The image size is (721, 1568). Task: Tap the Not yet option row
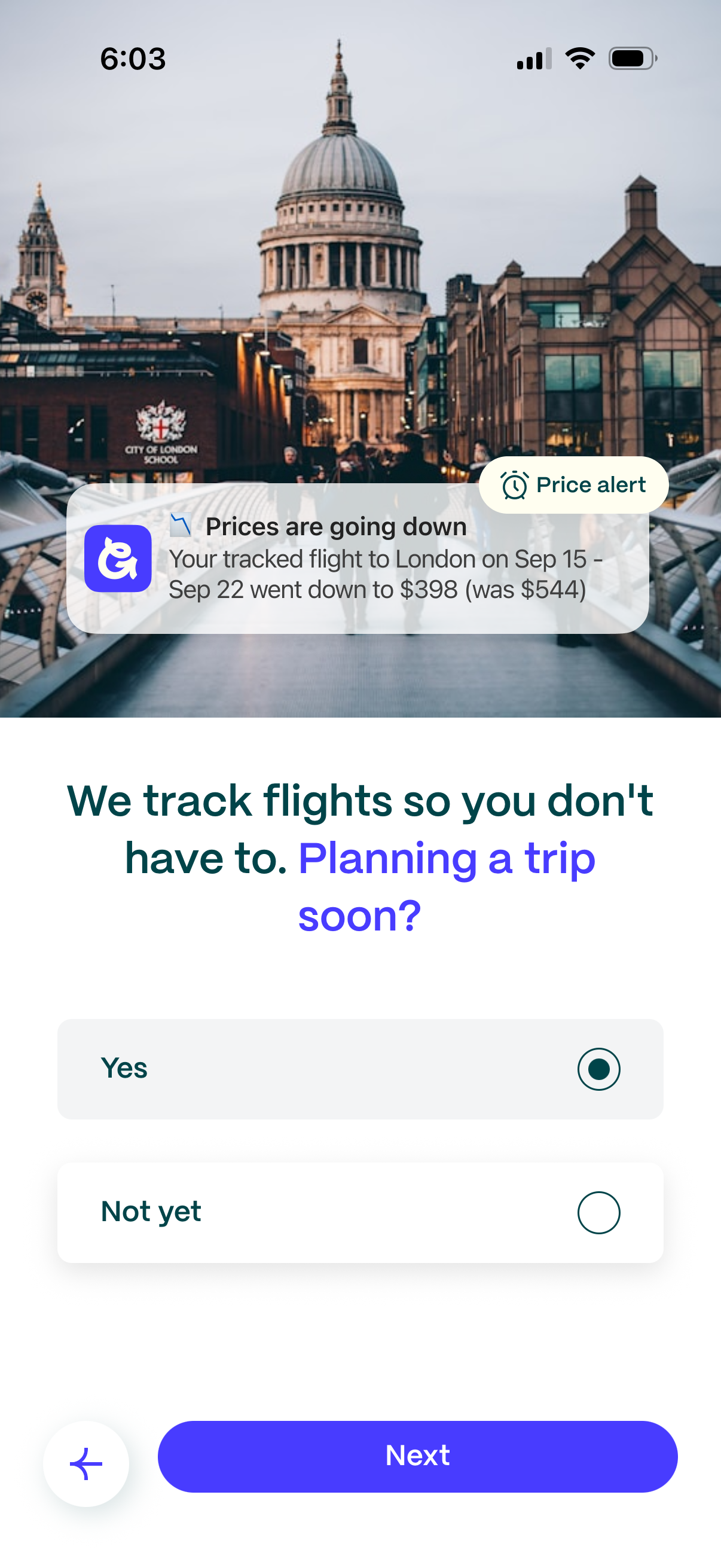(x=360, y=1212)
